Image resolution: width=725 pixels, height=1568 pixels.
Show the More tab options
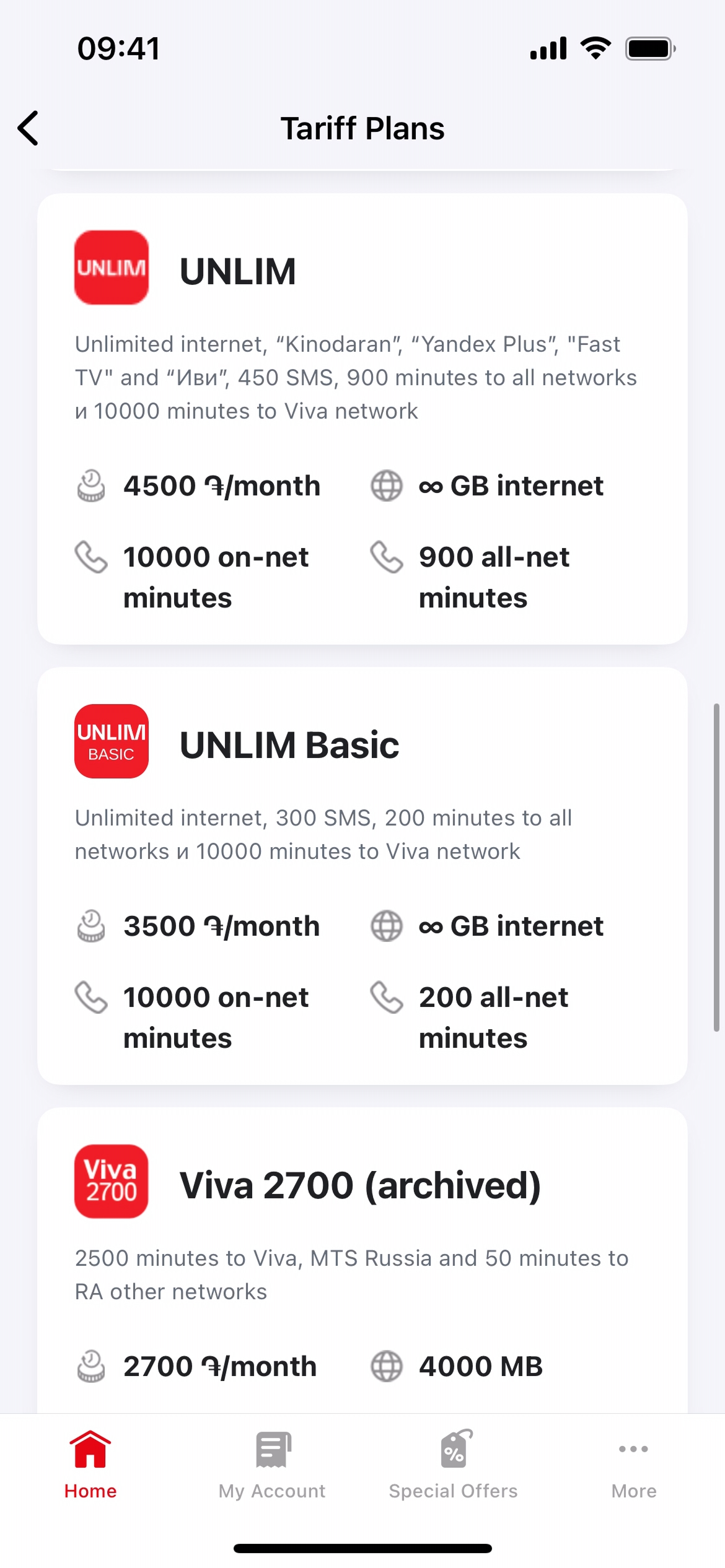point(633,1464)
